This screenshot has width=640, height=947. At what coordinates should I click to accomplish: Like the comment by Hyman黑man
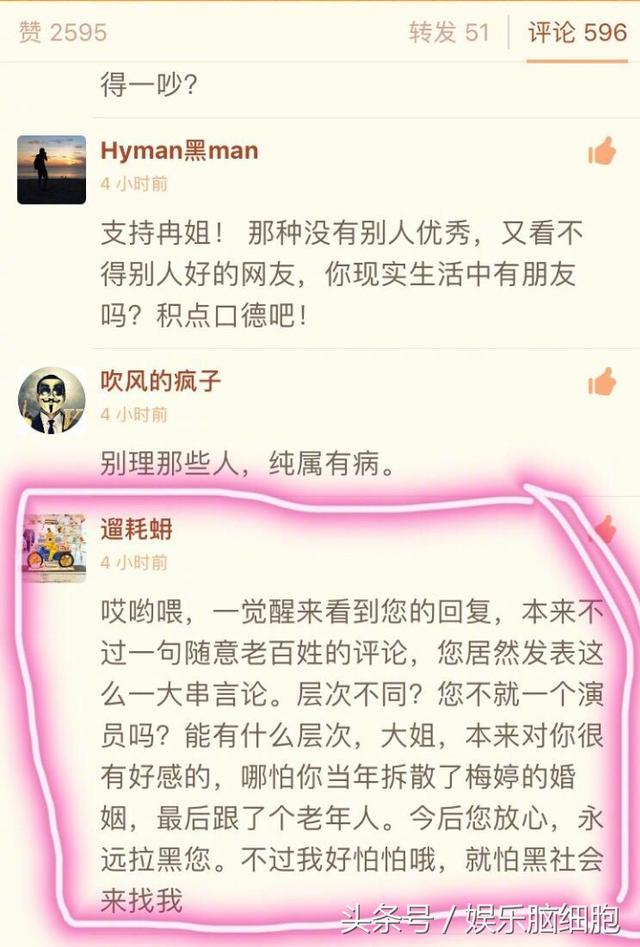point(602,151)
